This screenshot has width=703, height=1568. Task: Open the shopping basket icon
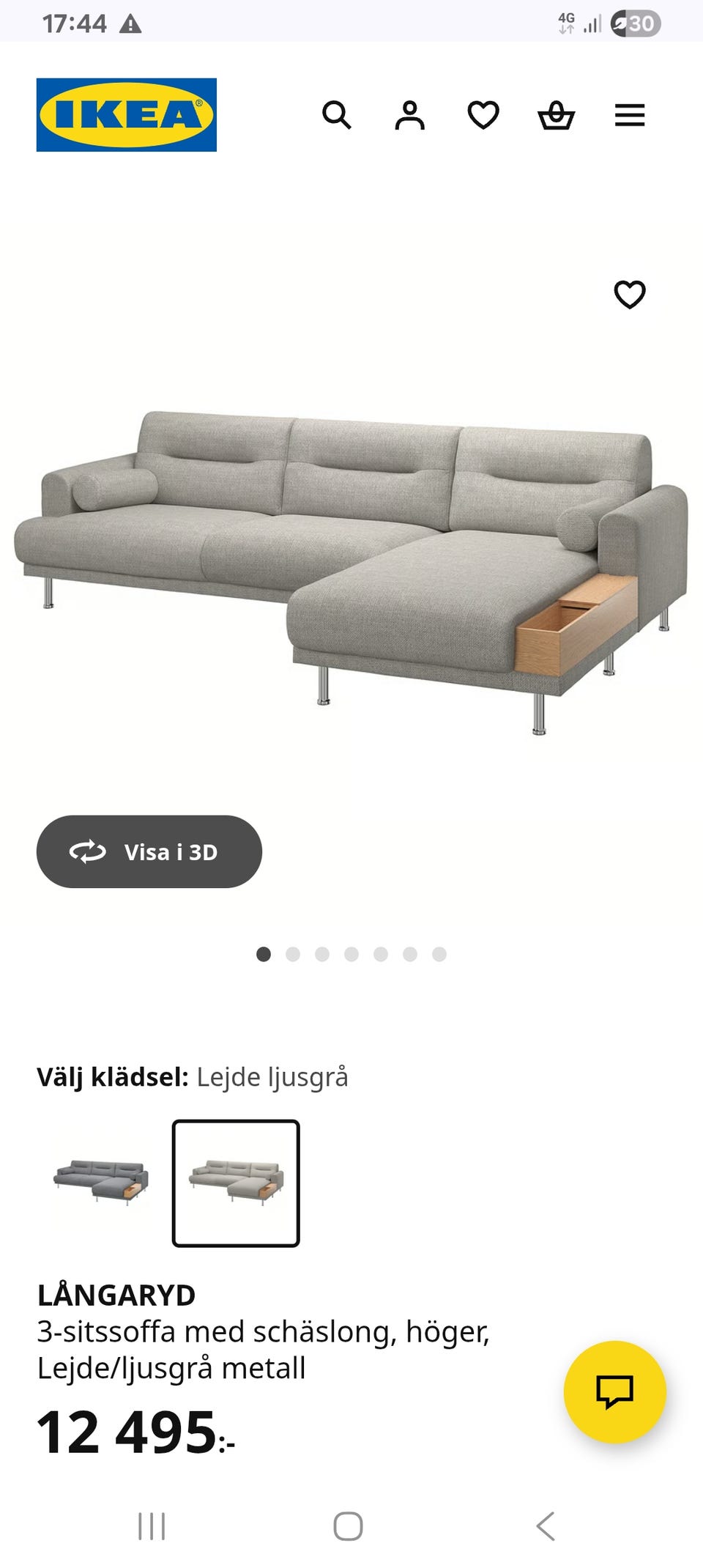click(x=557, y=115)
